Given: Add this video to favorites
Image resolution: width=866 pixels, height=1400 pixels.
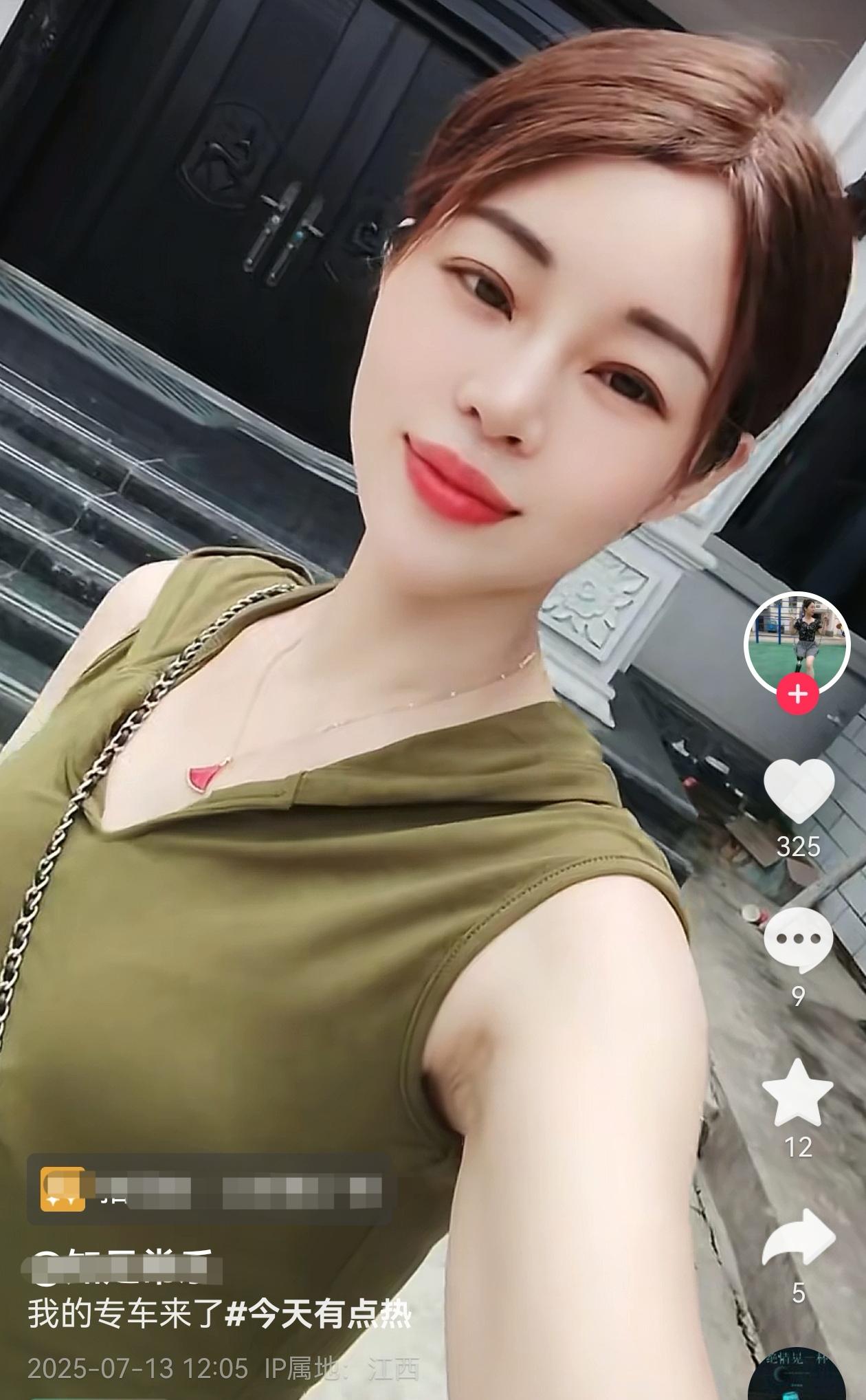Looking at the screenshot, I should pos(798,1093).
